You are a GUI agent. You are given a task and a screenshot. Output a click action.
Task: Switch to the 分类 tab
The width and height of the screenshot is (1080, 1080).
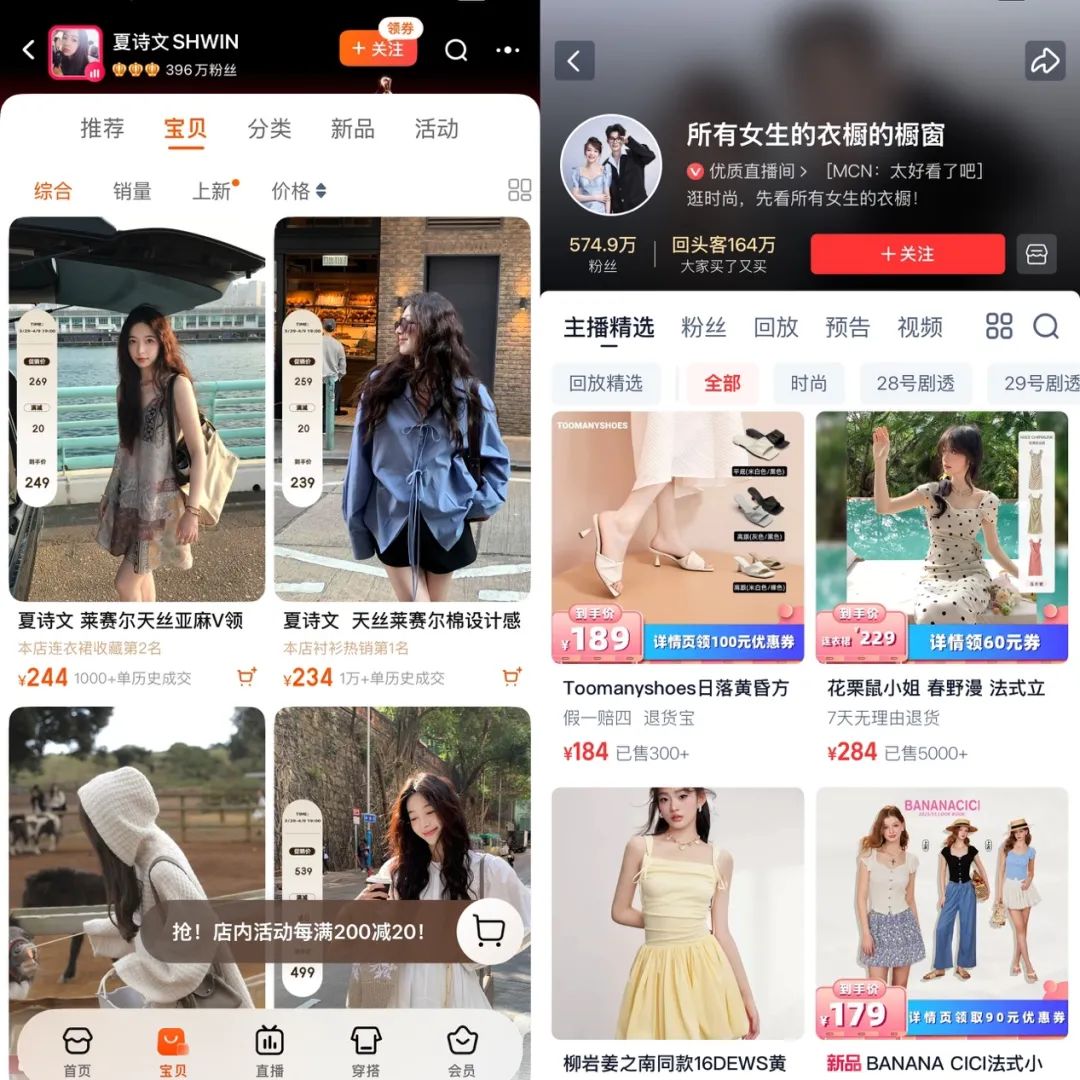pos(269,128)
